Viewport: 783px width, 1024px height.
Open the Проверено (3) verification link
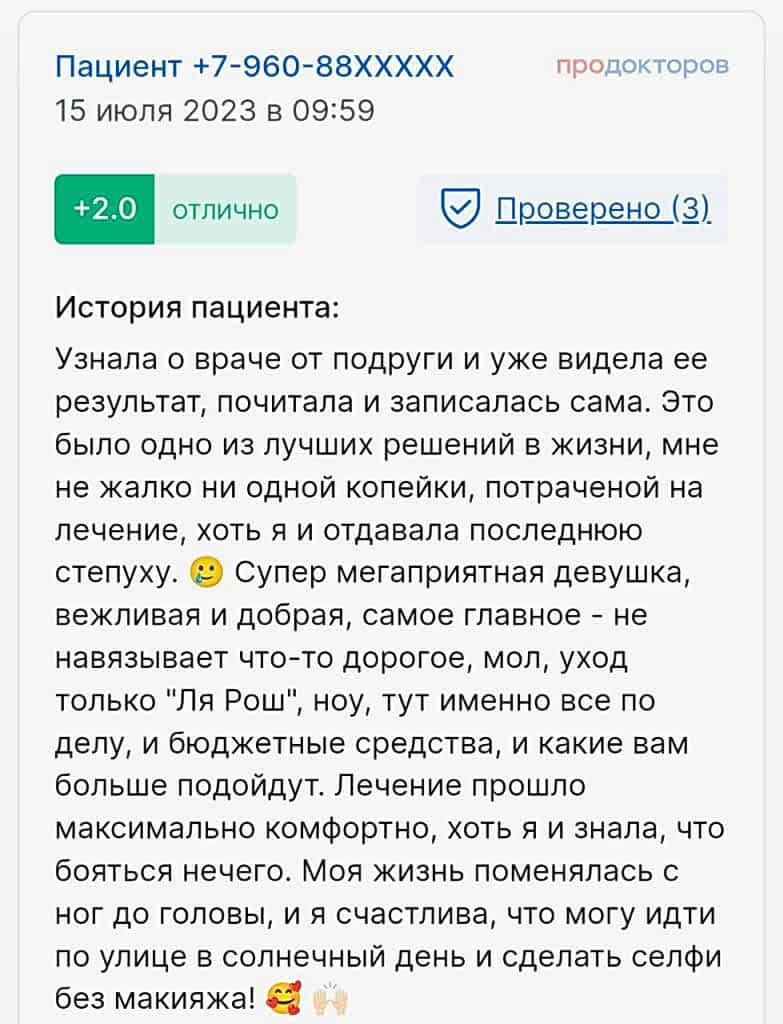click(602, 209)
